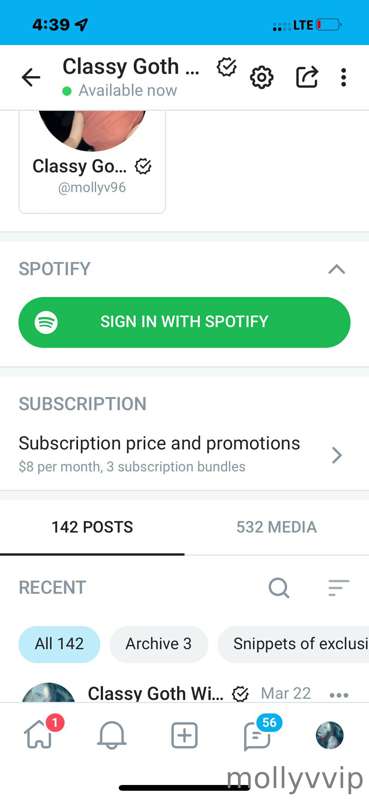The width and height of the screenshot is (369, 800).
Task: Select the Snippets of exclusive chip
Action: (x=293, y=644)
